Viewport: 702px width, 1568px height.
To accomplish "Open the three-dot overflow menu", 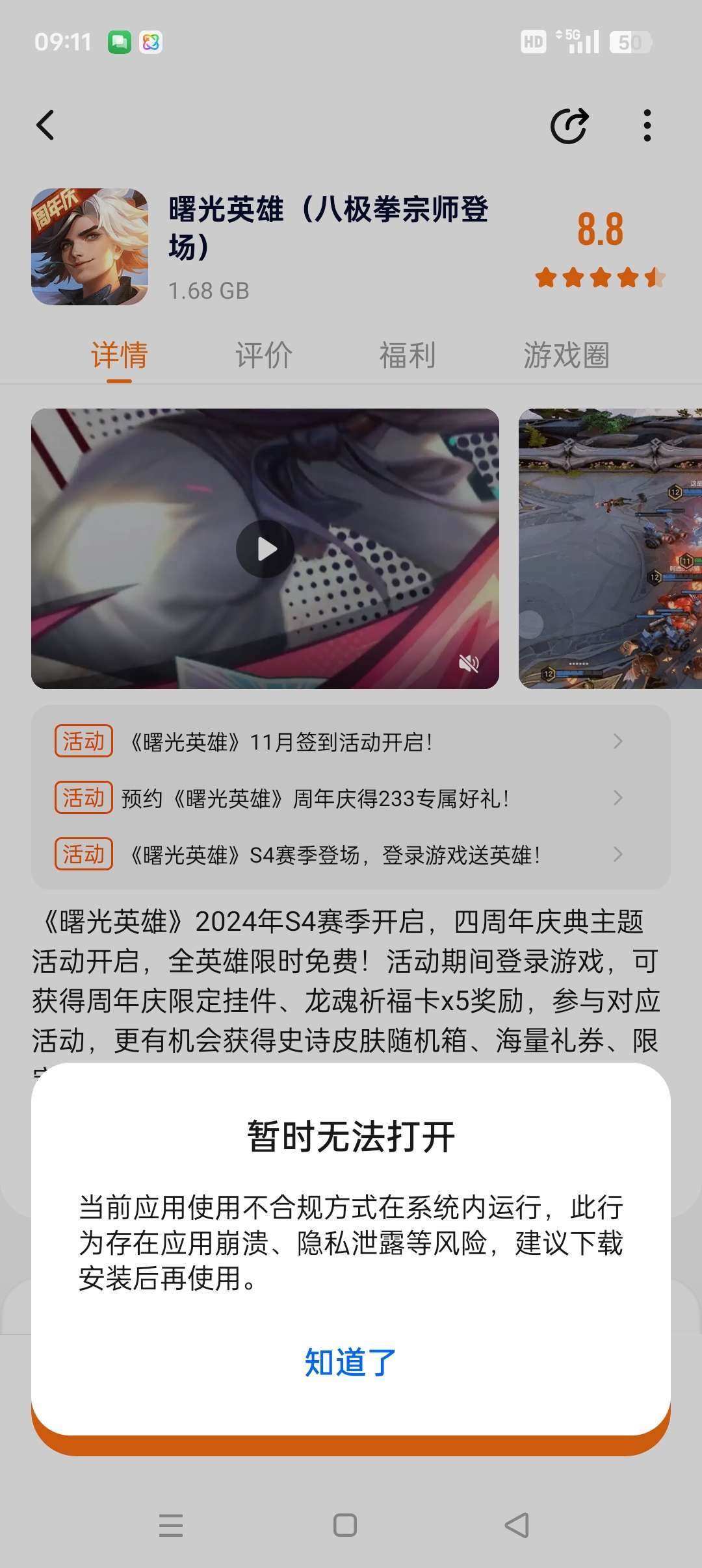I will [647, 125].
